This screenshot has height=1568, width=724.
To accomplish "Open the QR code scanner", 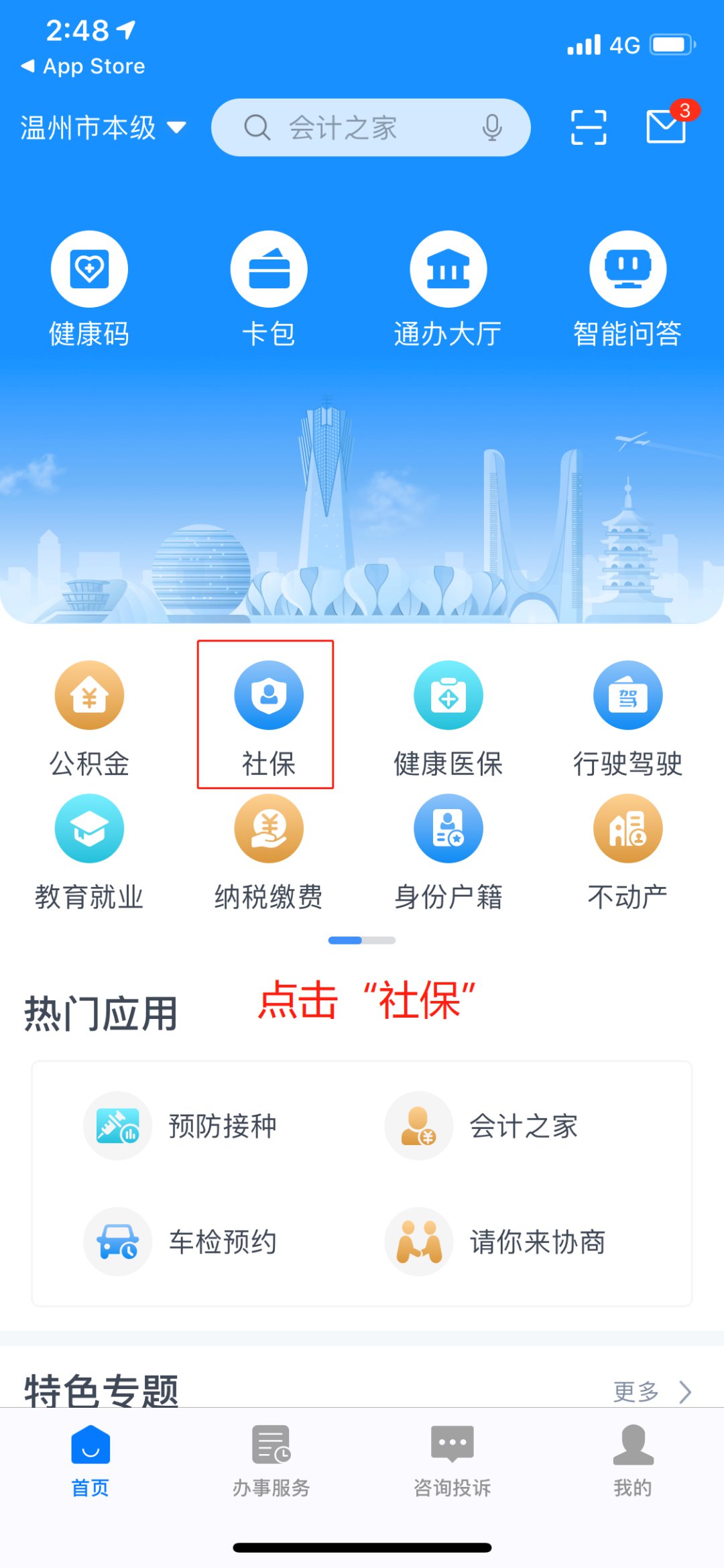I will [x=588, y=127].
